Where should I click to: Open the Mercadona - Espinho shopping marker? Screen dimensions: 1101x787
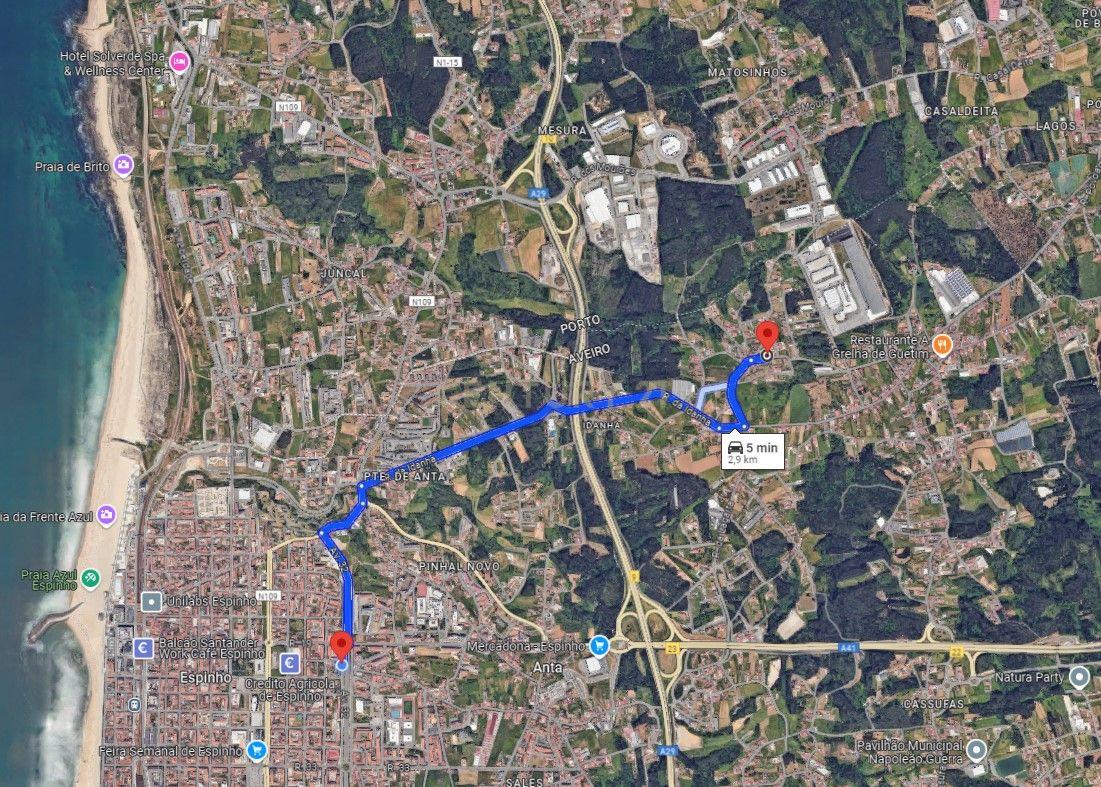click(599, 645)
